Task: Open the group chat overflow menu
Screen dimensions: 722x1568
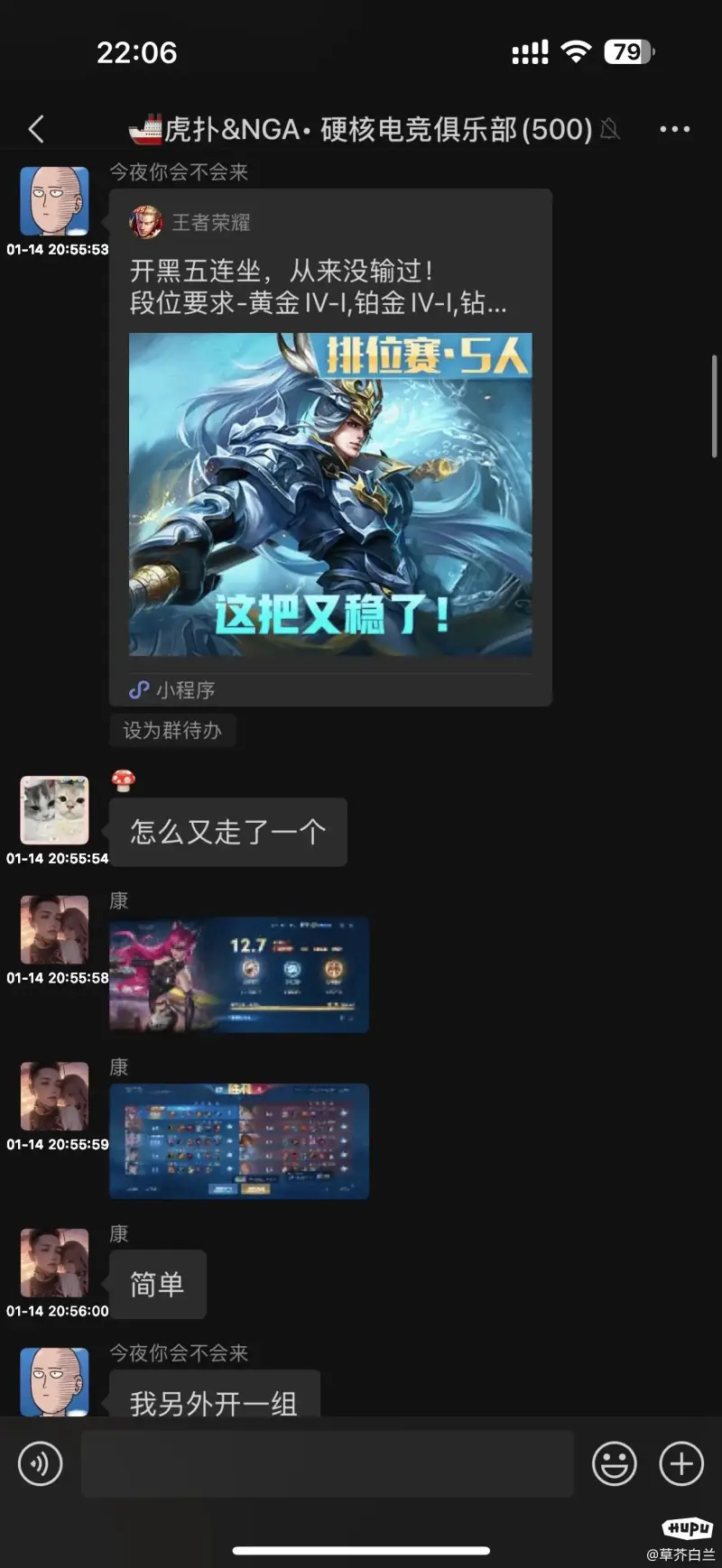Action: click(674, 129)
